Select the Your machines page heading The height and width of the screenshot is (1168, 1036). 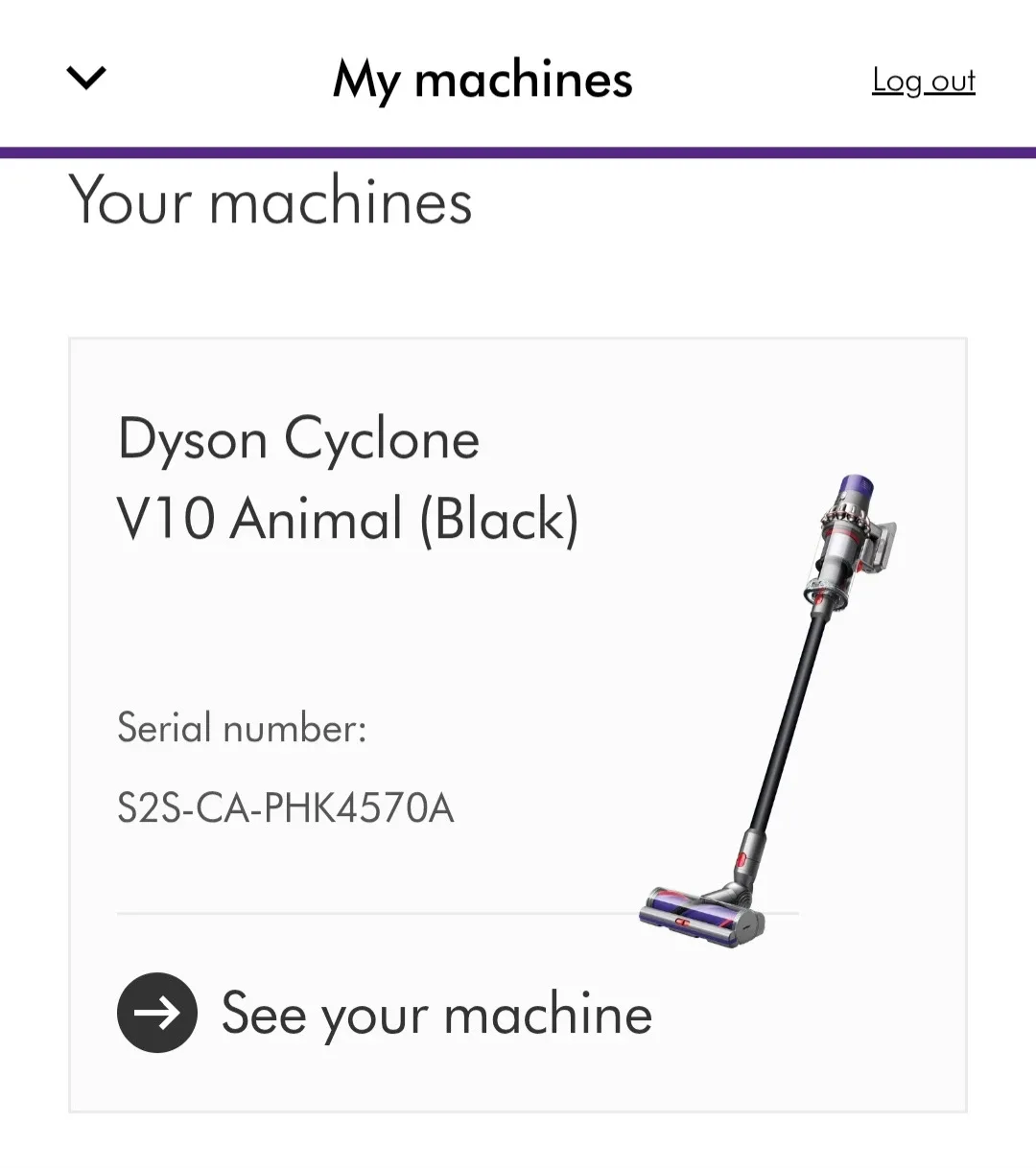click(270, 201)
